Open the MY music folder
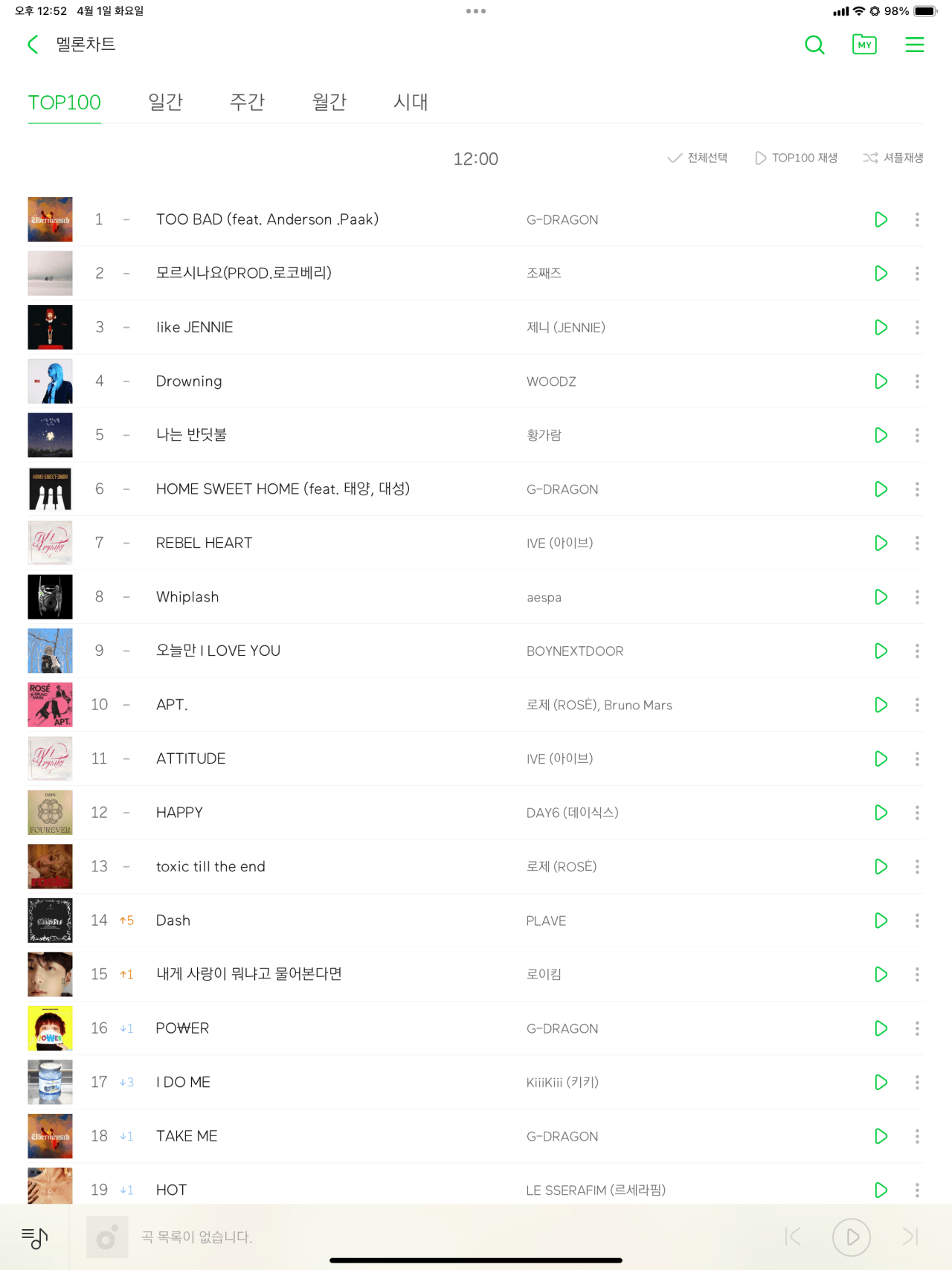The width and height of the screenshot is (952, 1270). tap(864, 45)
